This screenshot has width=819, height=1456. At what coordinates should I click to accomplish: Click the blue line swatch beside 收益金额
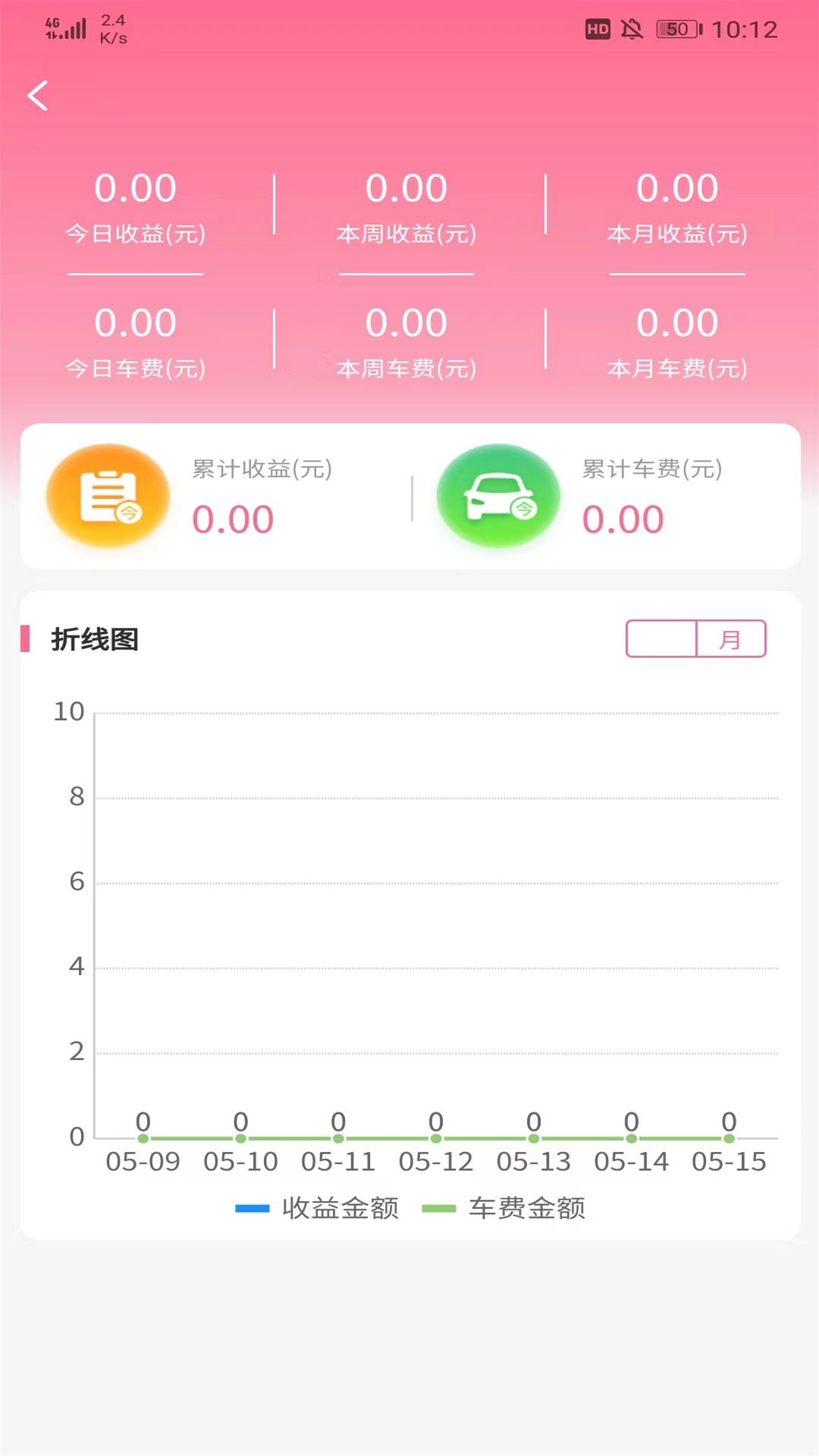[x=253, y=1207]
